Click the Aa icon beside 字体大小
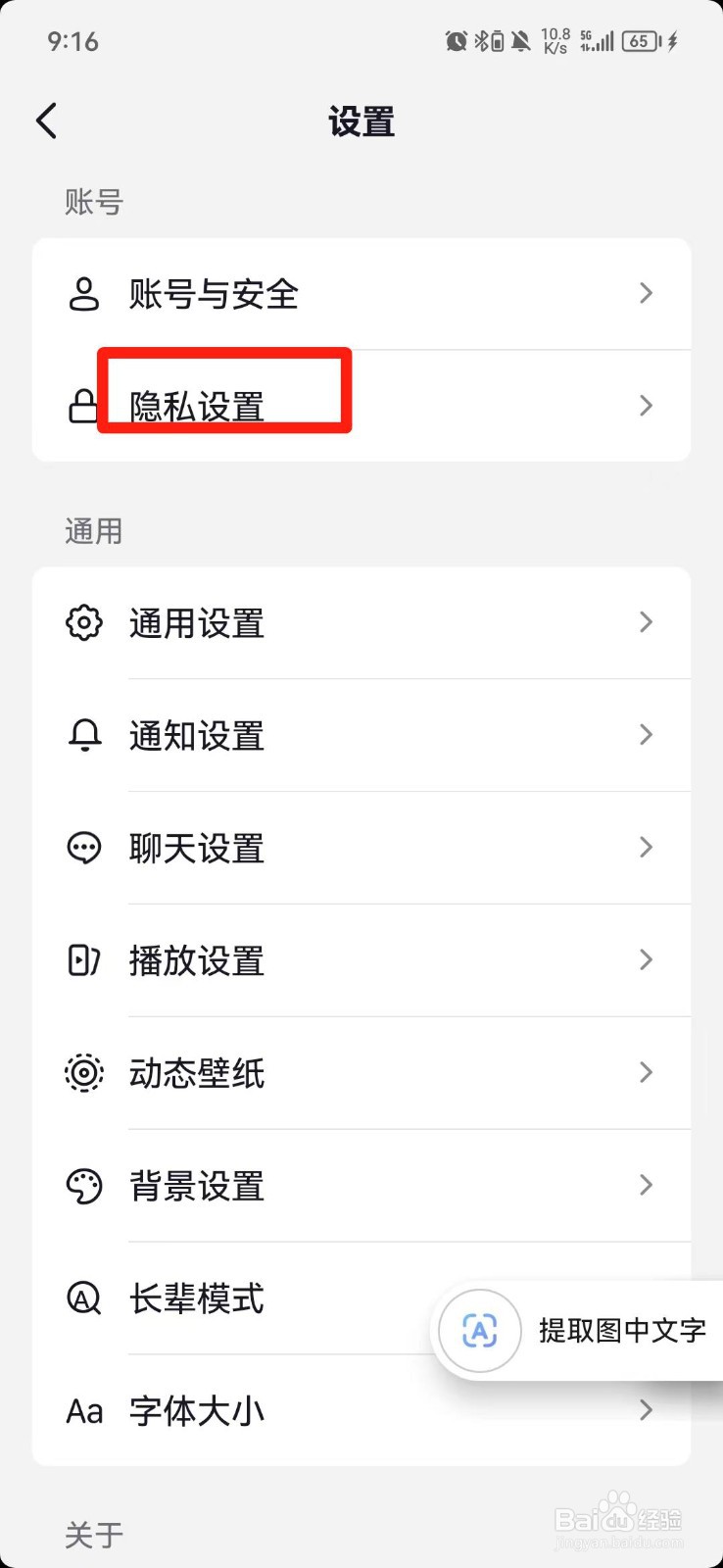This screenshot has width=723, height=1568. (84, 1411)
